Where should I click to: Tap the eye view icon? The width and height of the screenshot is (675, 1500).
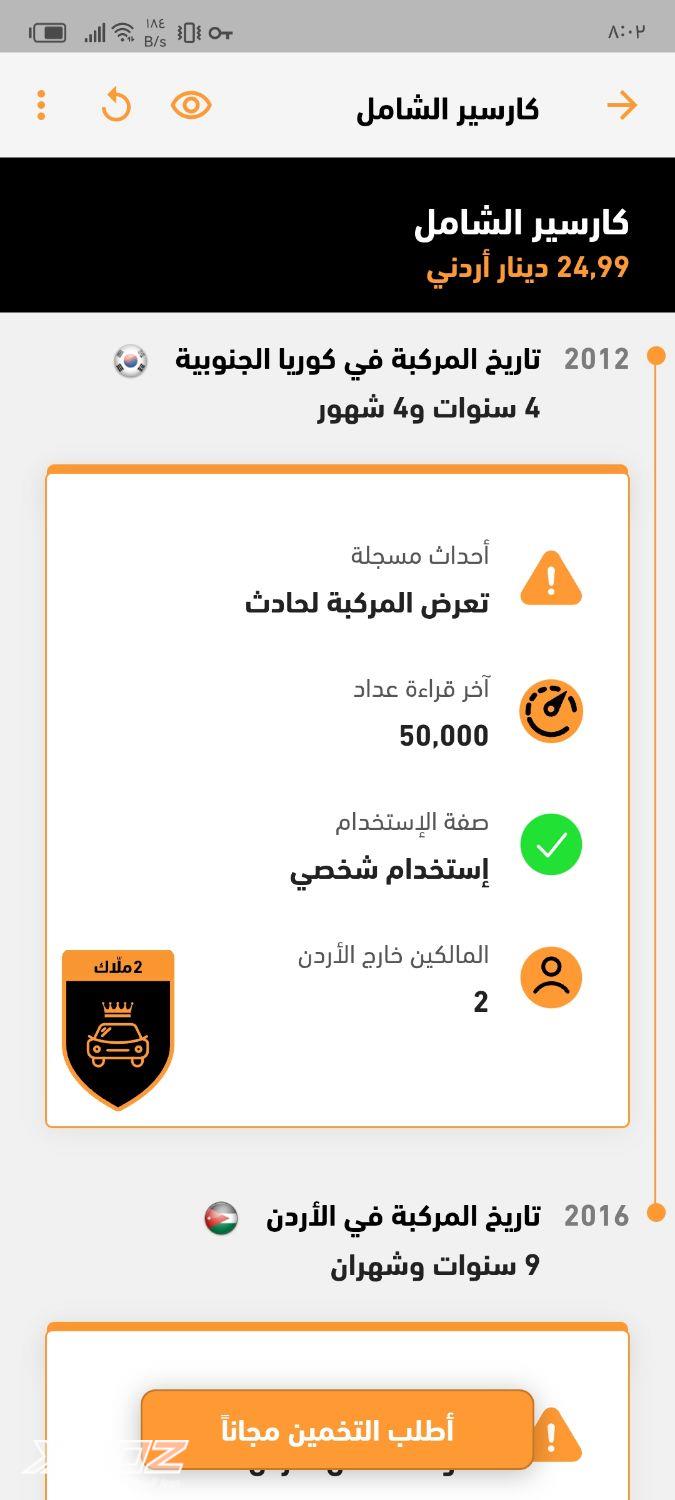pos(191,105)
